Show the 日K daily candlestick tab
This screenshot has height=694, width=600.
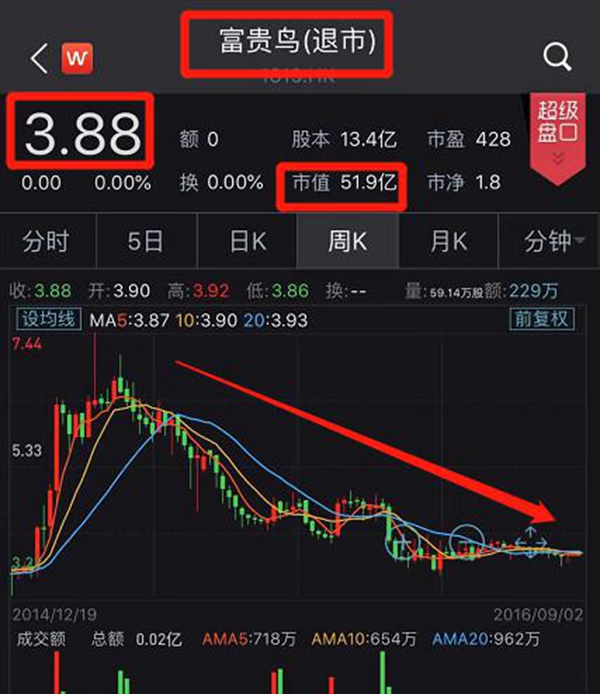click(x=246, y=241)
